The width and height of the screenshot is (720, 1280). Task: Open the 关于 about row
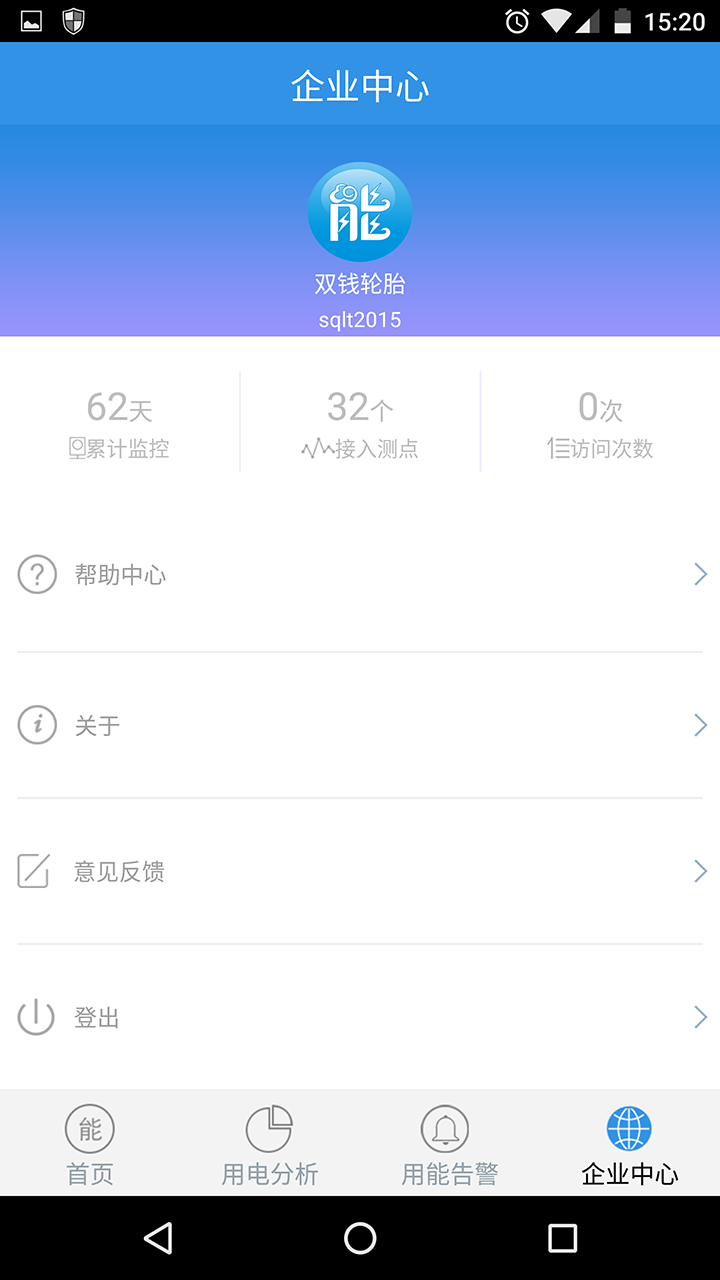tap(360, 725)
